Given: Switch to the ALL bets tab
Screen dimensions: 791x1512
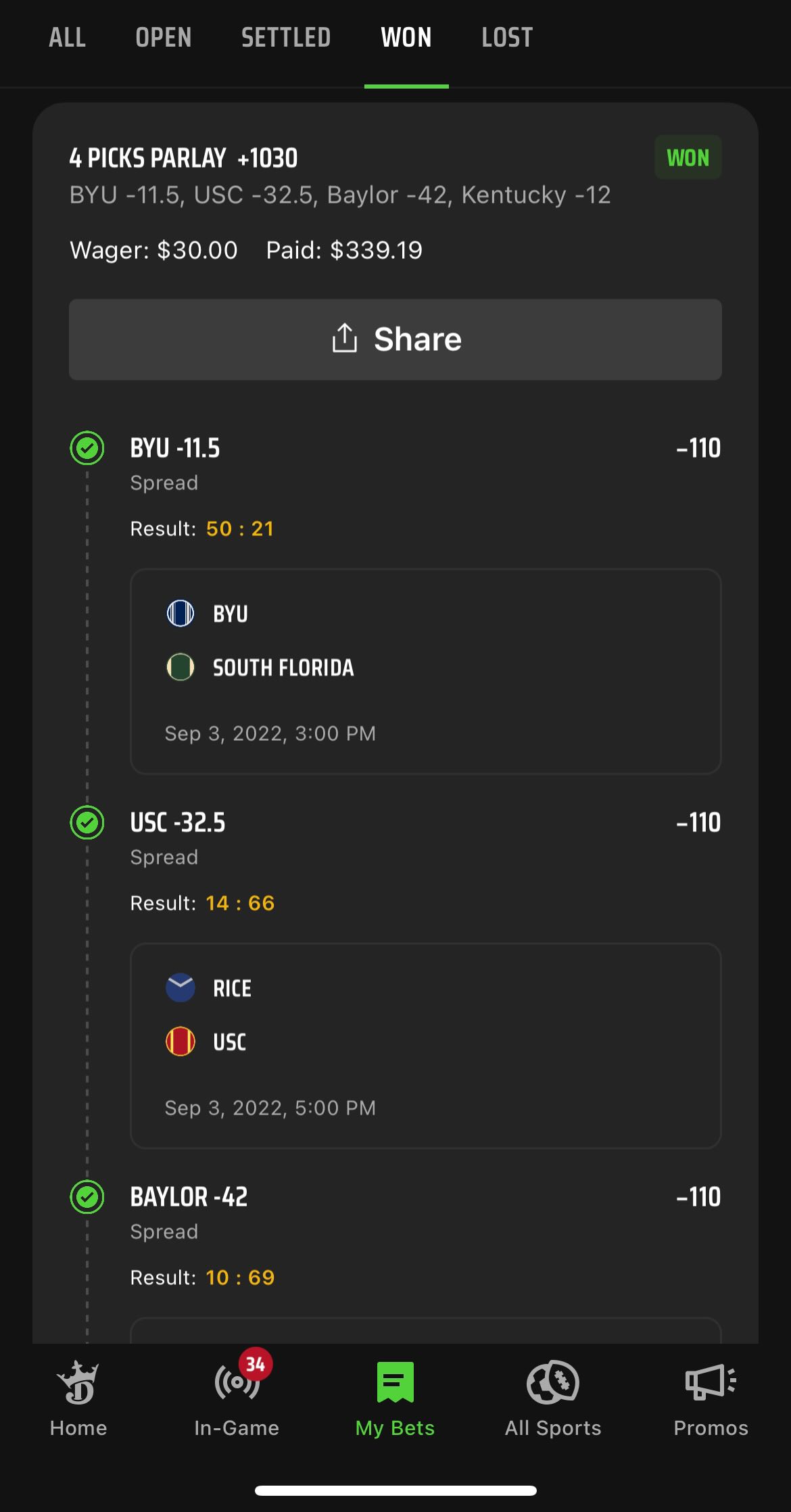Looking at the screenshot, I should [x=67, y=38].
